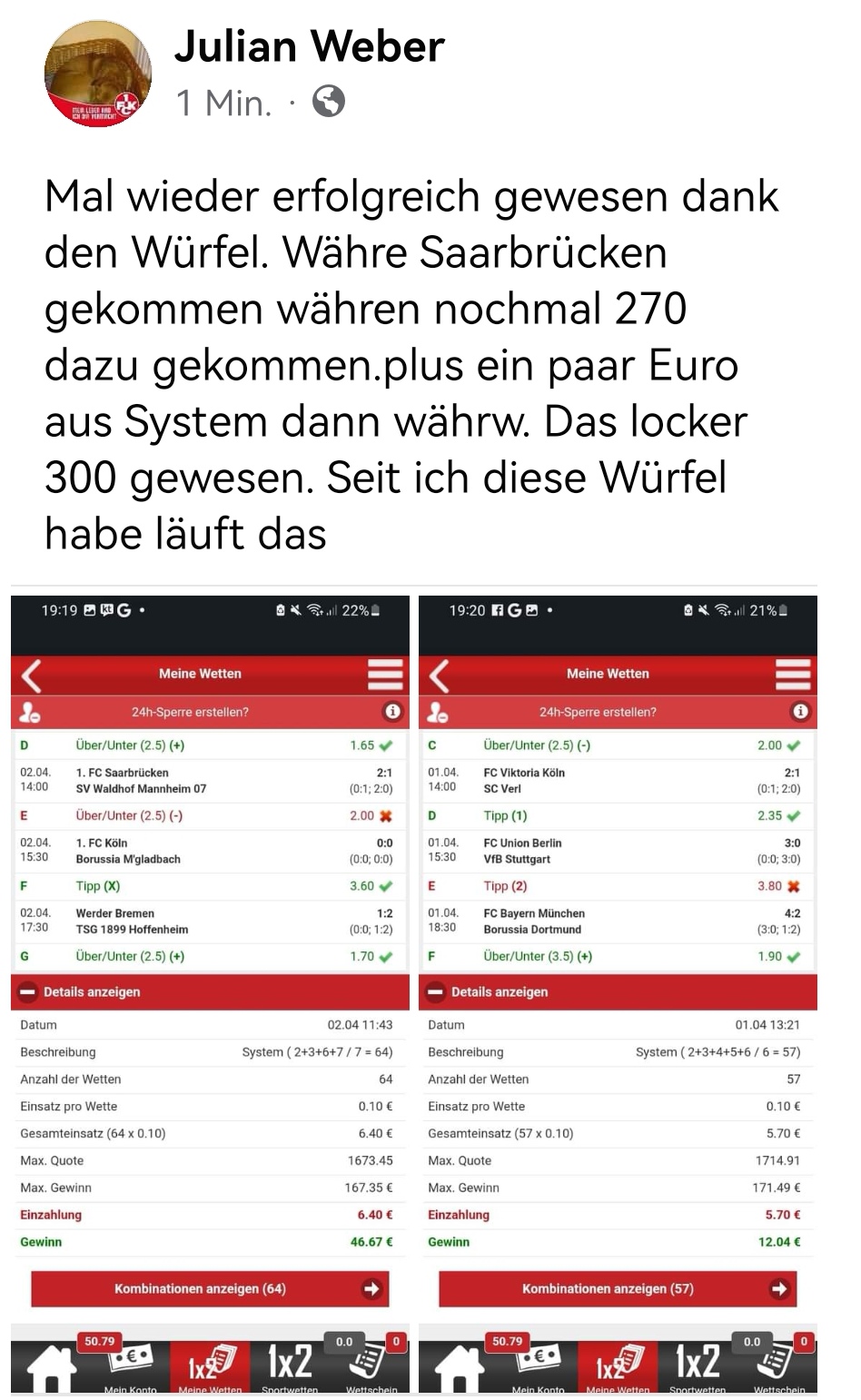861x1400 pixels.
Task: Open the left betting slip photo dated 02.04
Action: [210, 993]
